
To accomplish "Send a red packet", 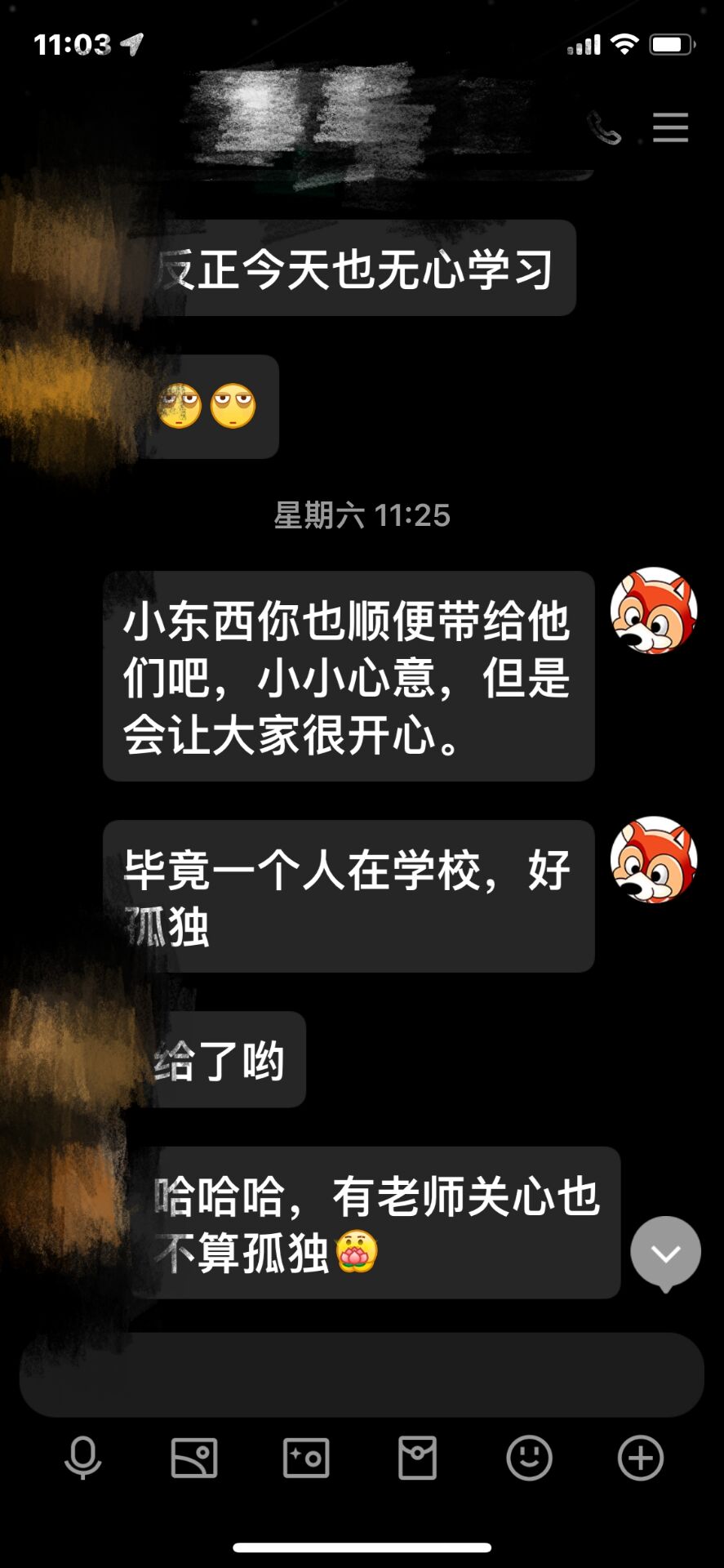I will [417, 1458].
